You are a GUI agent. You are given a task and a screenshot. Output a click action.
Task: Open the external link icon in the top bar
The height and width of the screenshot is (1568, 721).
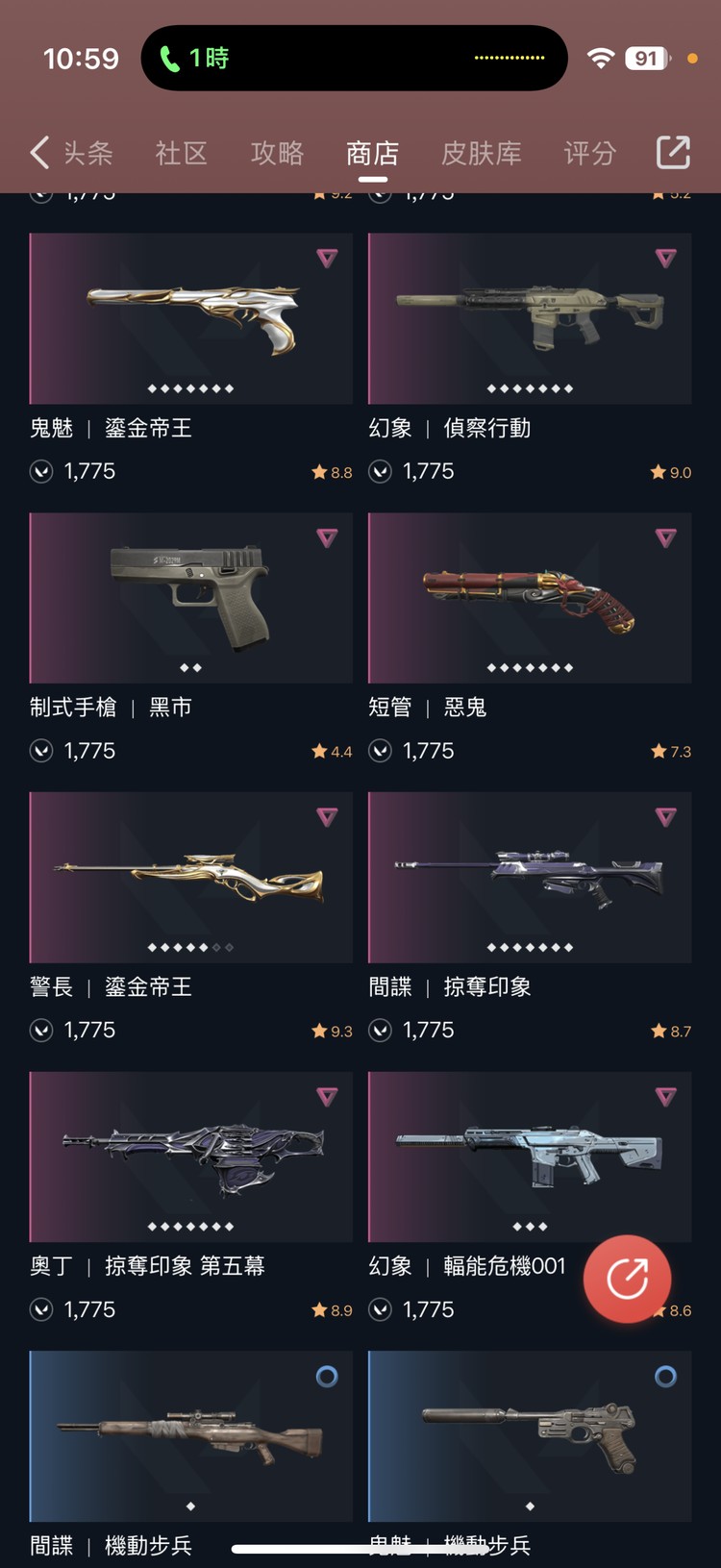point(673,152)
